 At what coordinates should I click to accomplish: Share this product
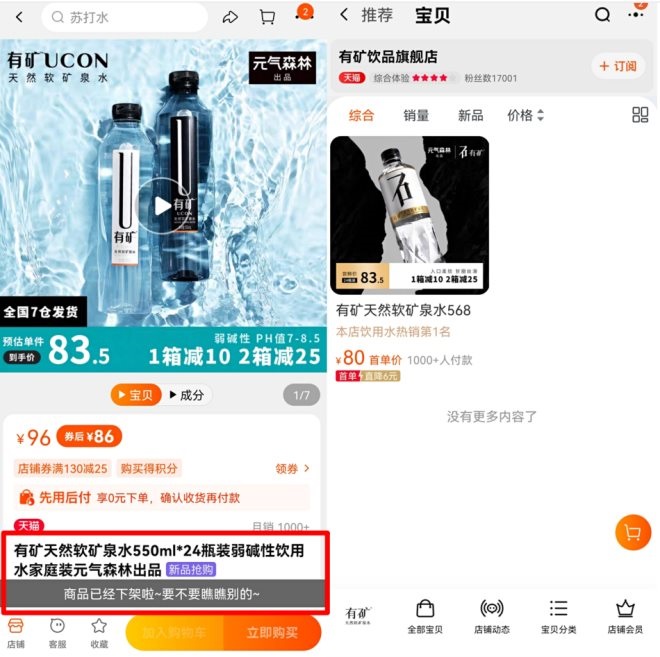[230, 17]
